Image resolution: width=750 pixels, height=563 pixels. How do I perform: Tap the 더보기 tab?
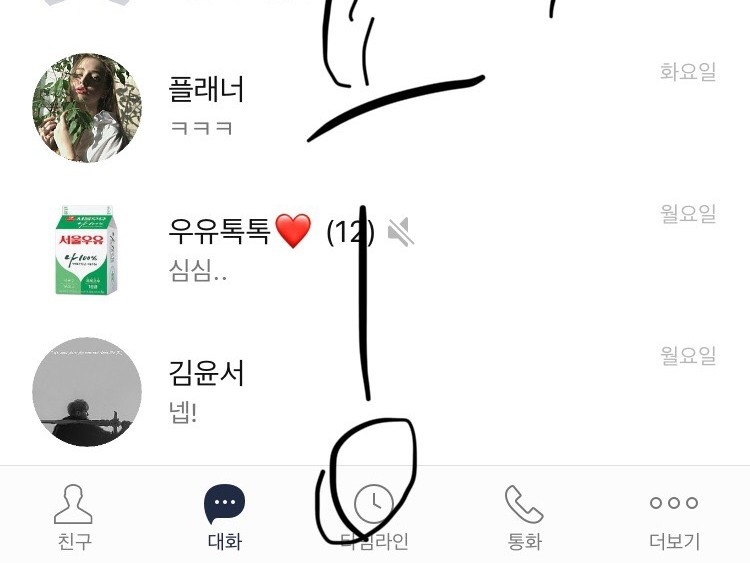[x=674, y=517]
